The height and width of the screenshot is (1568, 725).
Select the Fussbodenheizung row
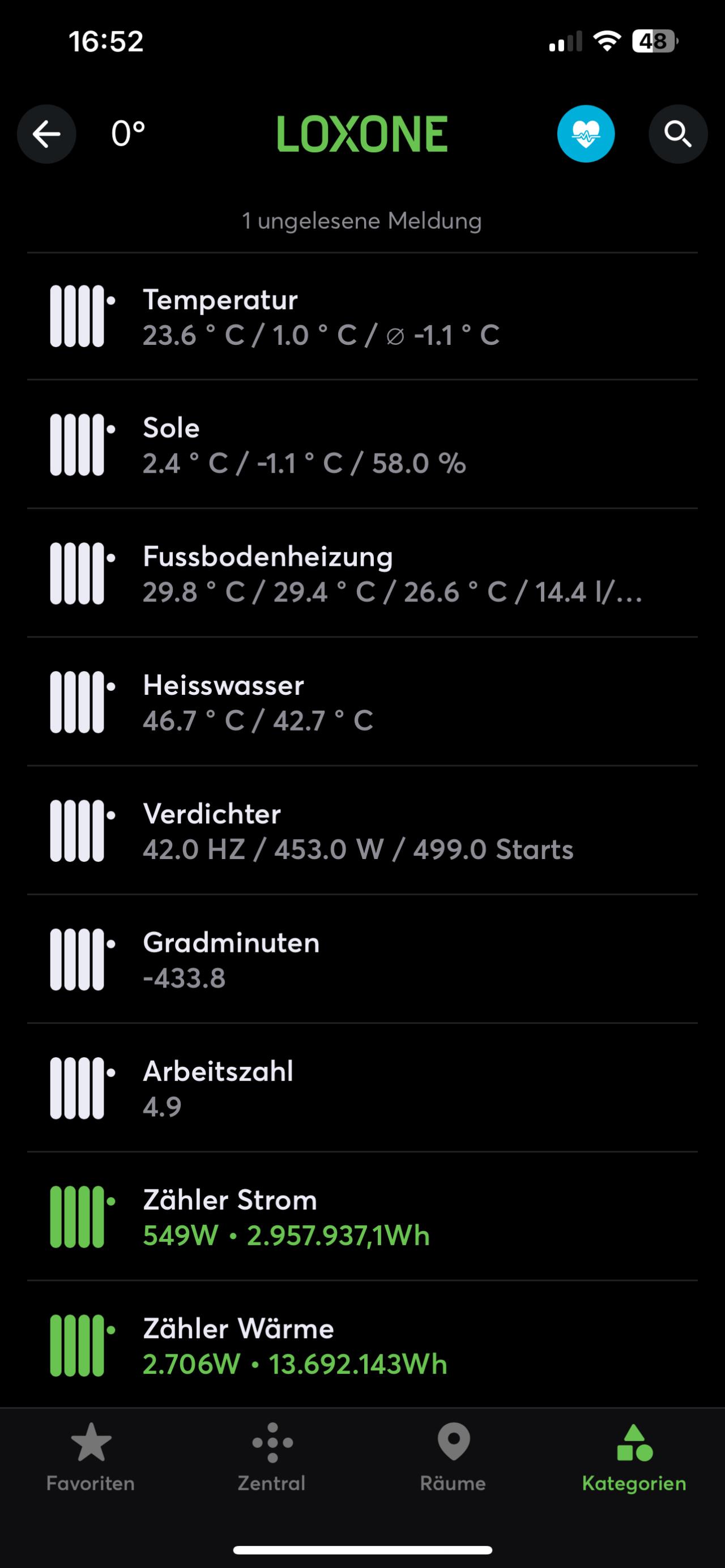coord(362,574)
